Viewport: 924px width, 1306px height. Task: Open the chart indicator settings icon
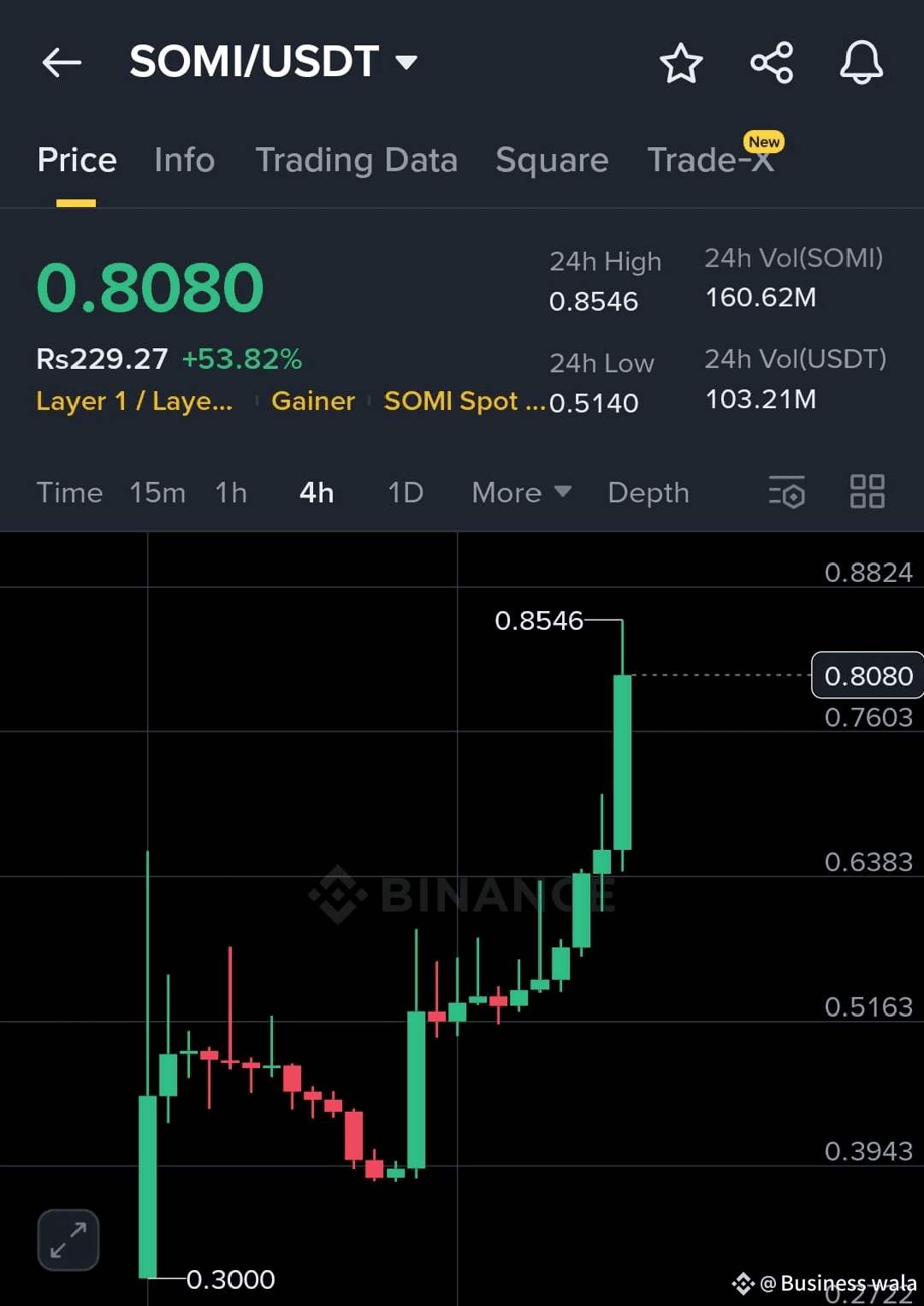pos(787,492)
